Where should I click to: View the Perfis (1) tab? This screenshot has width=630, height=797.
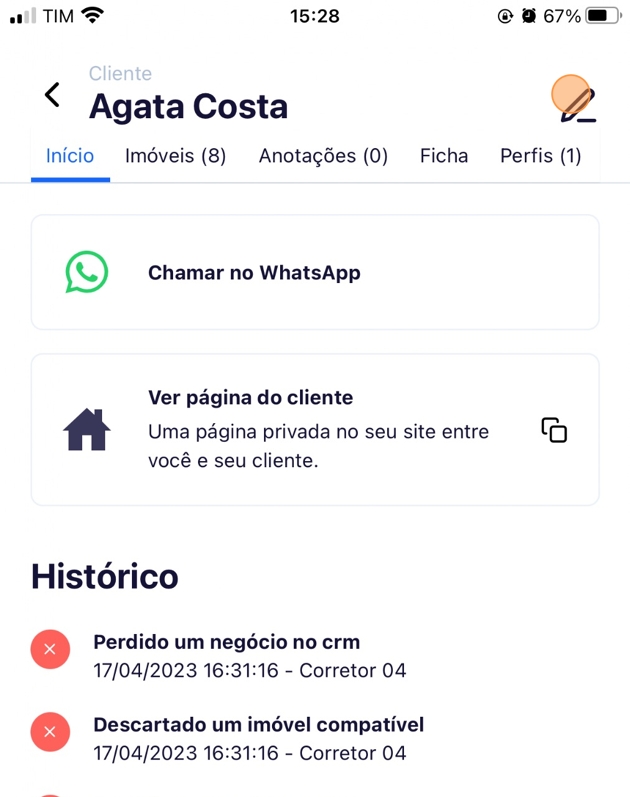click(540, 156)
